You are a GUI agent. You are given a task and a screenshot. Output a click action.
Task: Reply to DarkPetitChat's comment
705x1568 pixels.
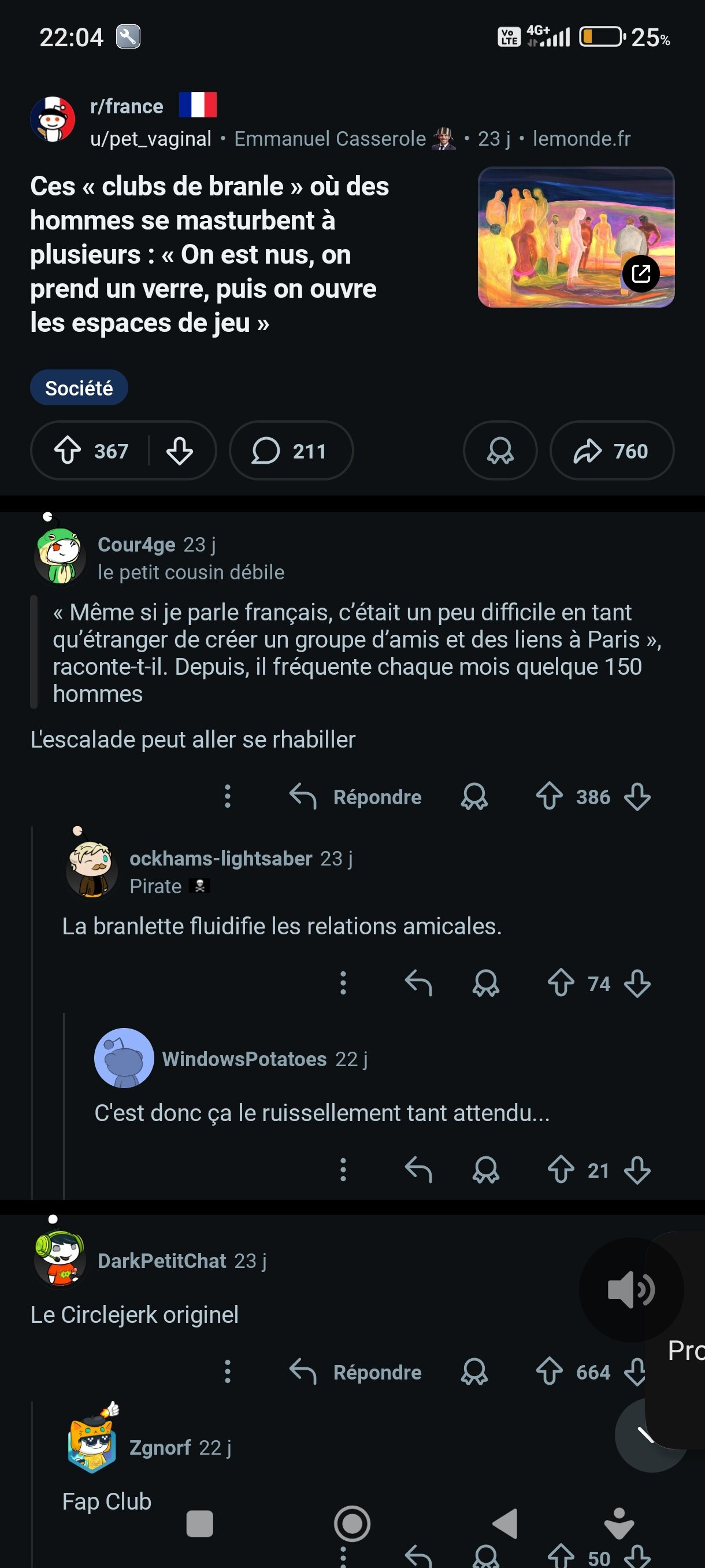click(356, 1372)
